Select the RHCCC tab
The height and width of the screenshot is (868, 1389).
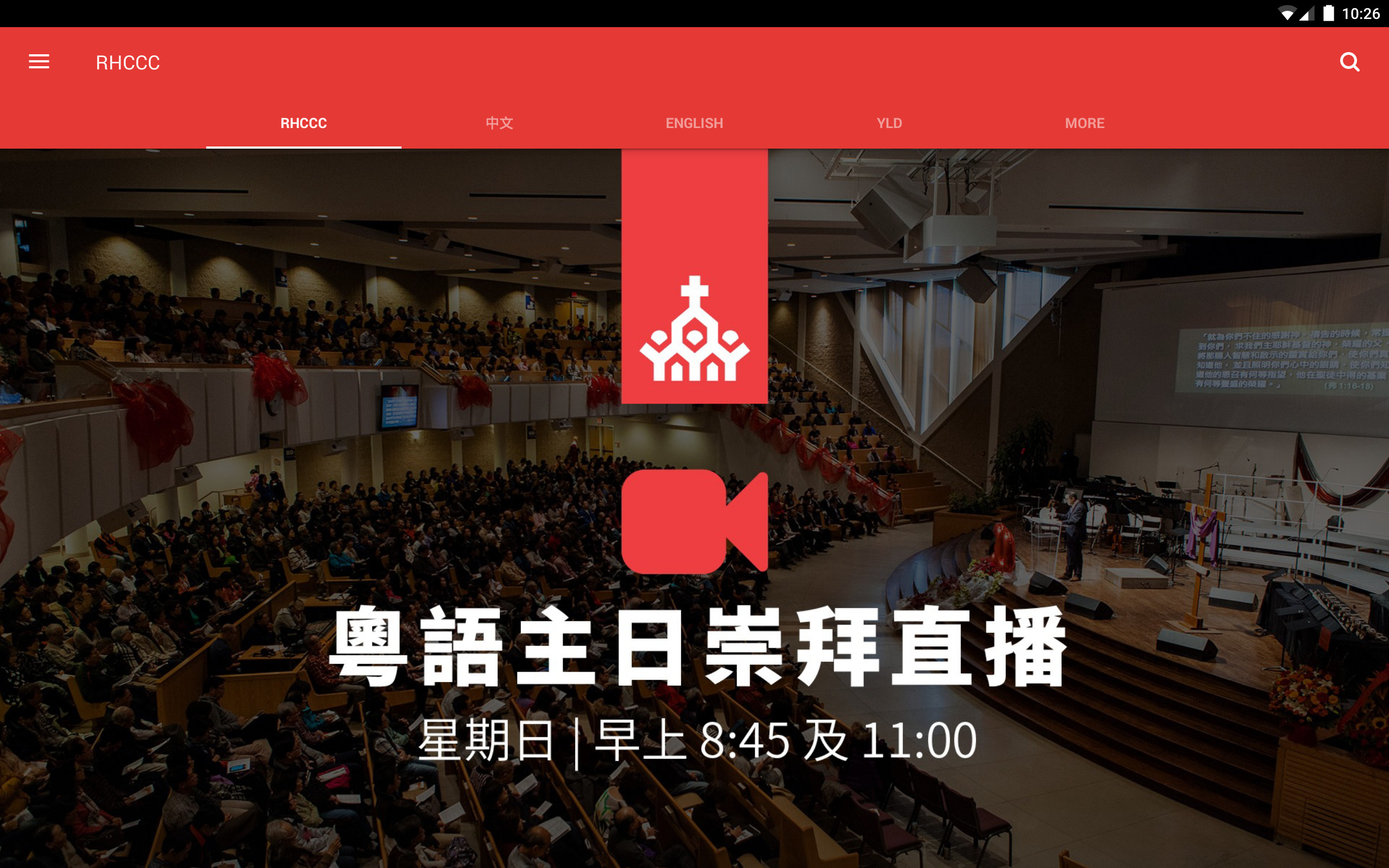tap(304, 123)
